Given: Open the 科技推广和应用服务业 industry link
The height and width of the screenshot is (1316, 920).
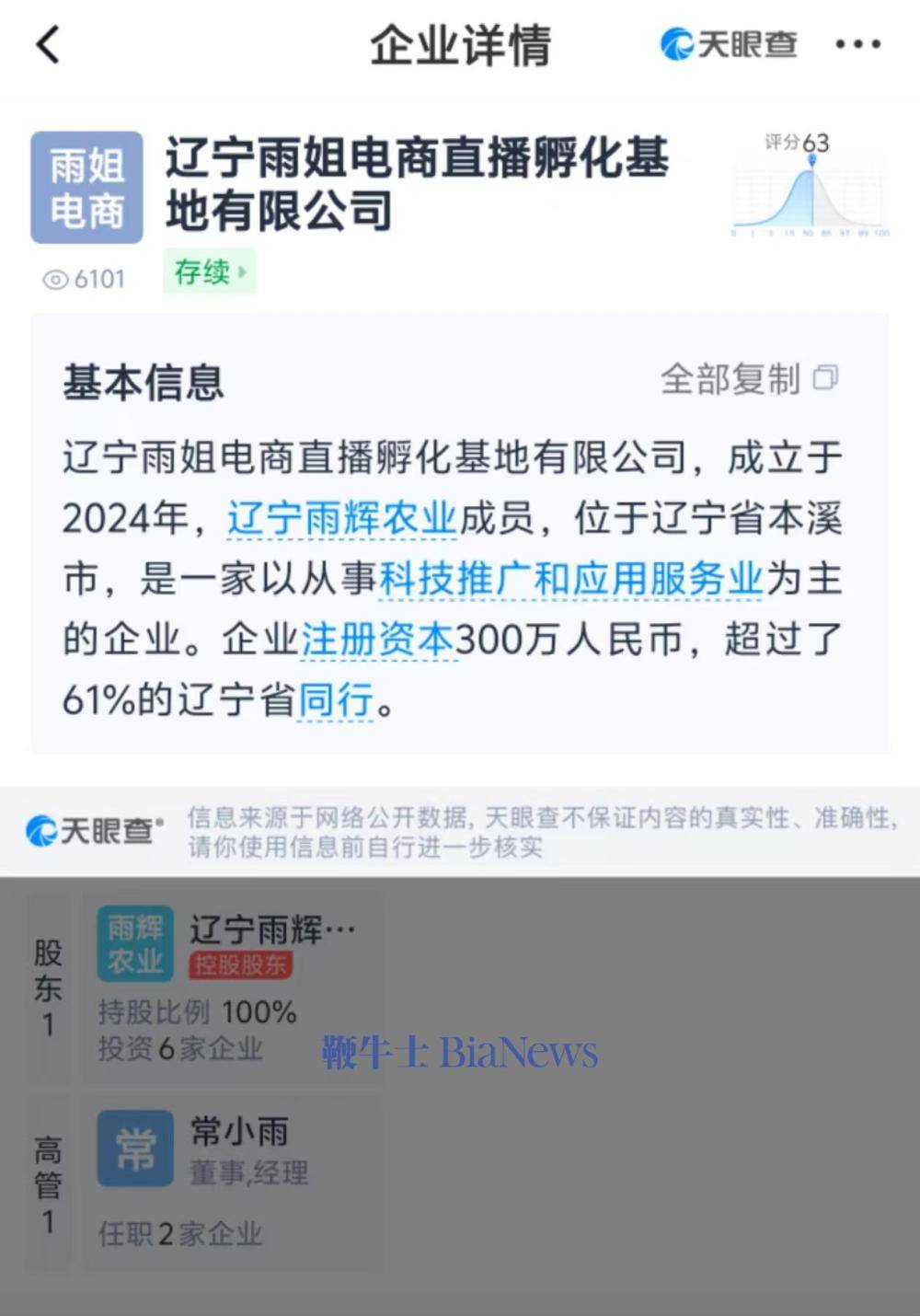Looking at the screenshot, I should pos(570,580).
